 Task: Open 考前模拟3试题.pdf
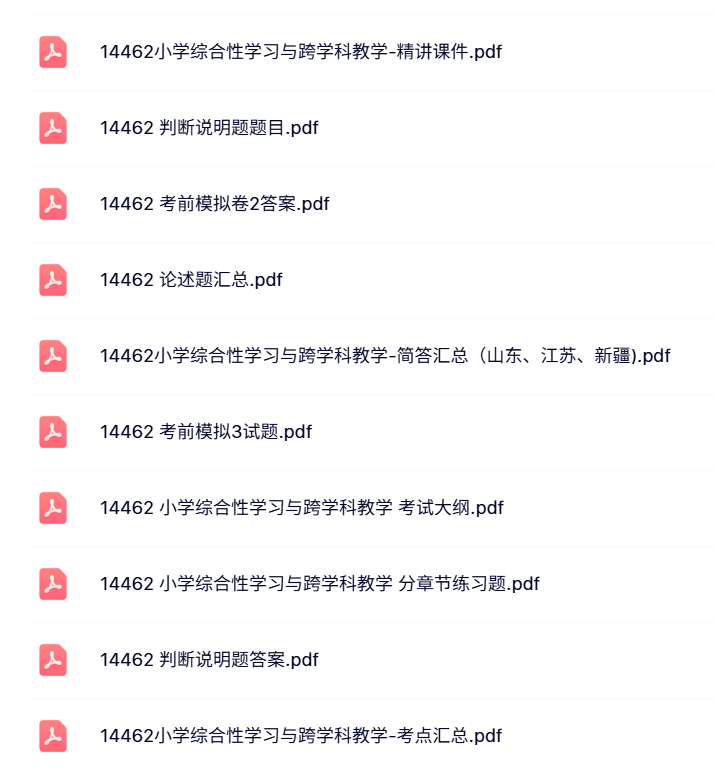205,432
